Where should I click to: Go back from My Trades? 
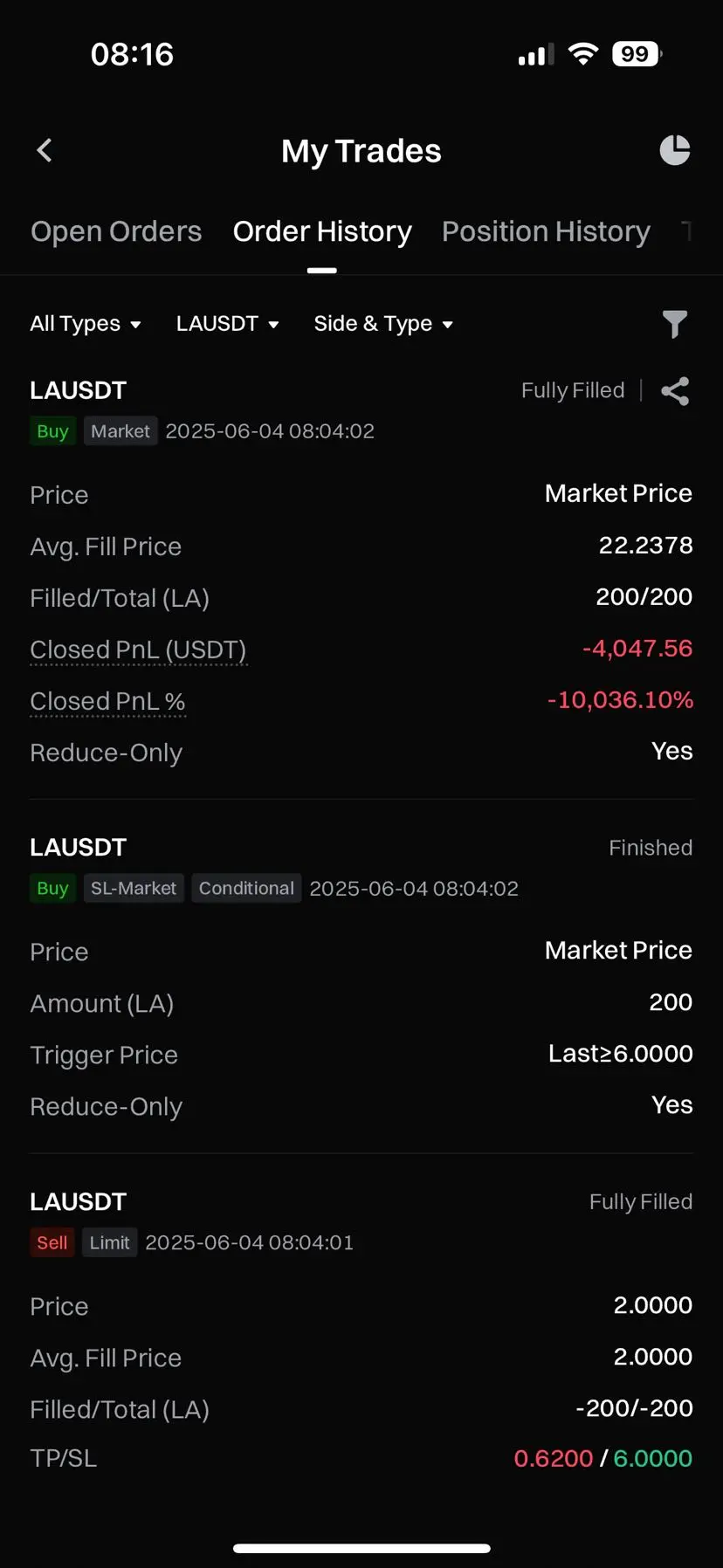coord(45,150)
